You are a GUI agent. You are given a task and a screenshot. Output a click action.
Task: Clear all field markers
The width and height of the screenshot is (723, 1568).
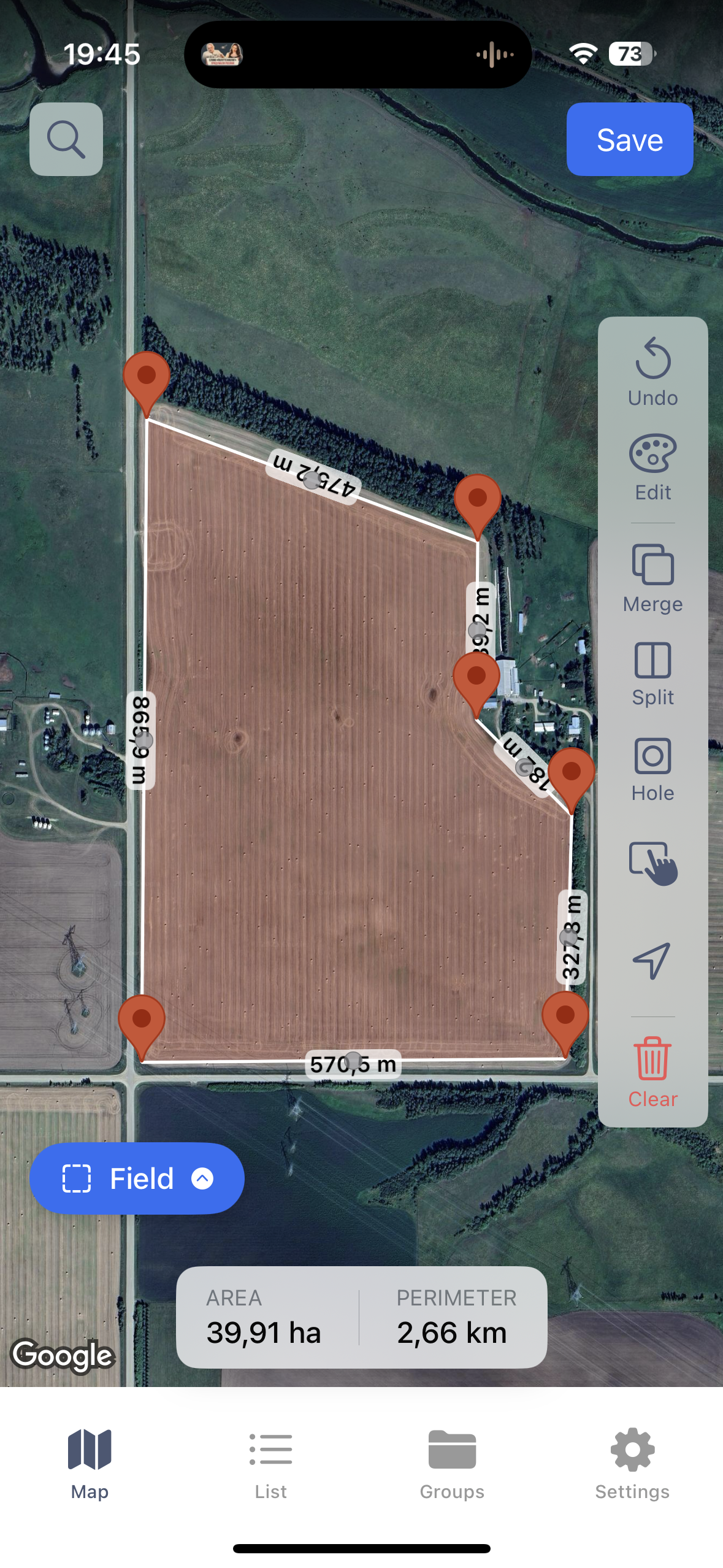pos(652,1067)
